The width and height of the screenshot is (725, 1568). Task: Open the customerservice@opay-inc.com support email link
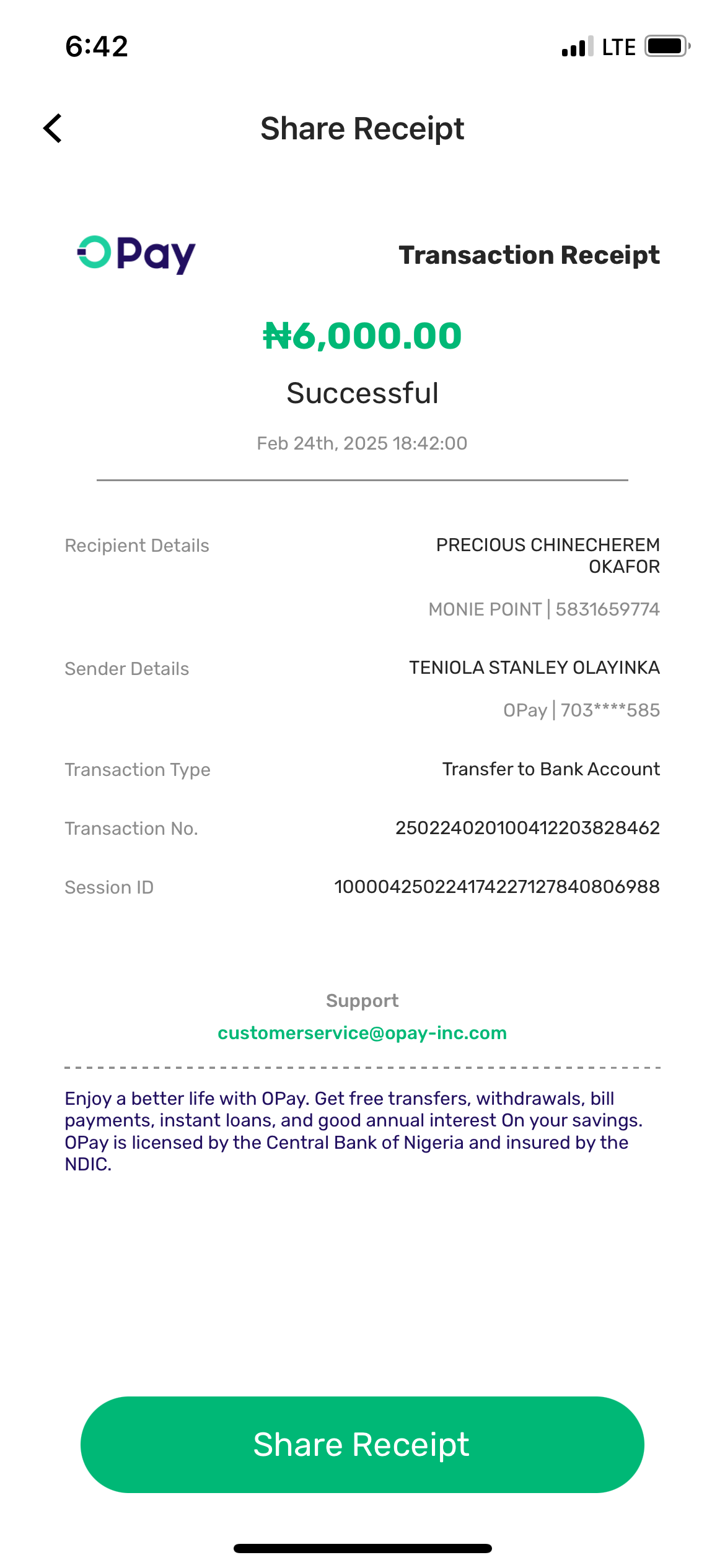(362, 1033)
